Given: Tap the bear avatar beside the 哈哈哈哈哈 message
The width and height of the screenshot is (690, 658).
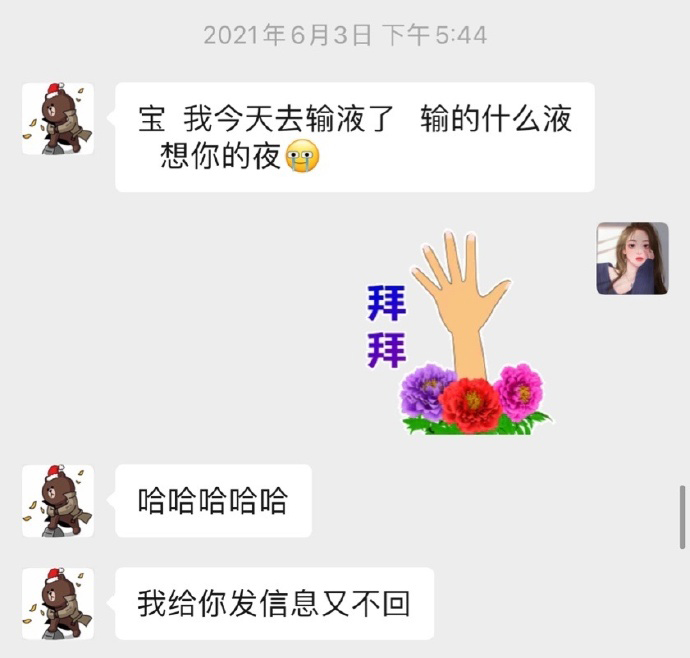Looking at the screenshot, I should pos(58,500).
